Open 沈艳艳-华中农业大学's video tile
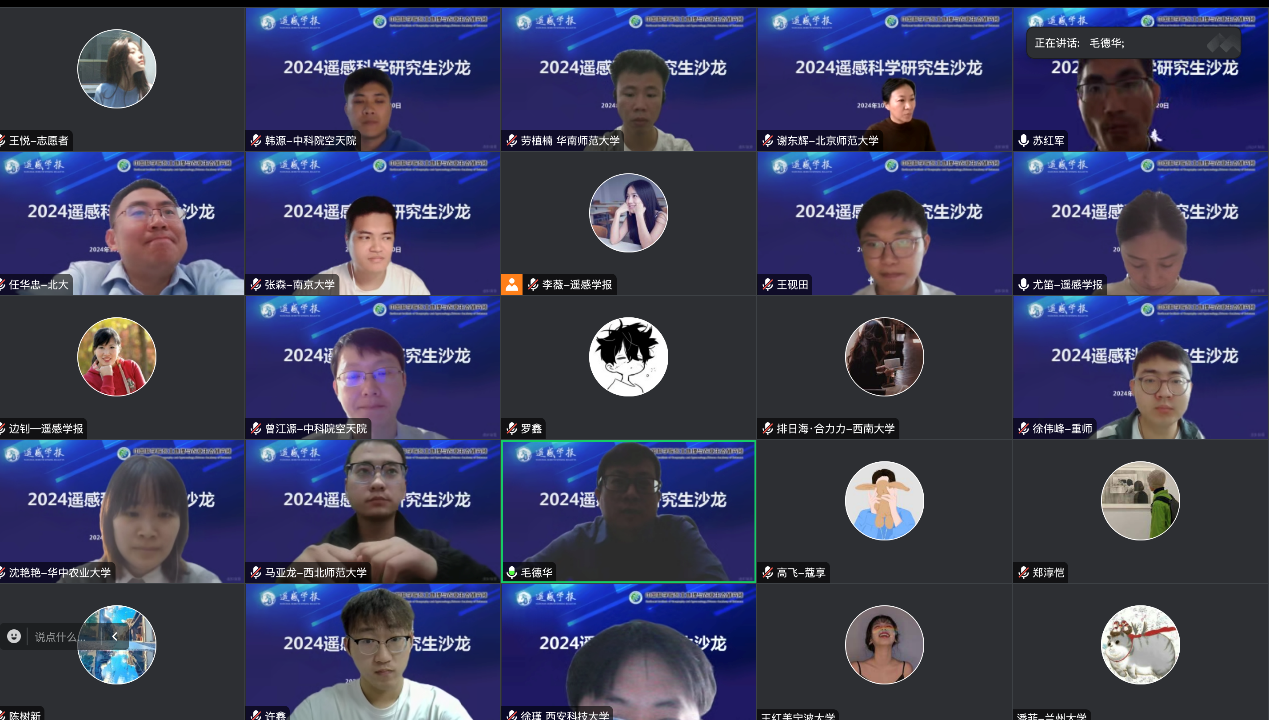The height and width of the screenshot is (720, 1269). coord(122,511)
